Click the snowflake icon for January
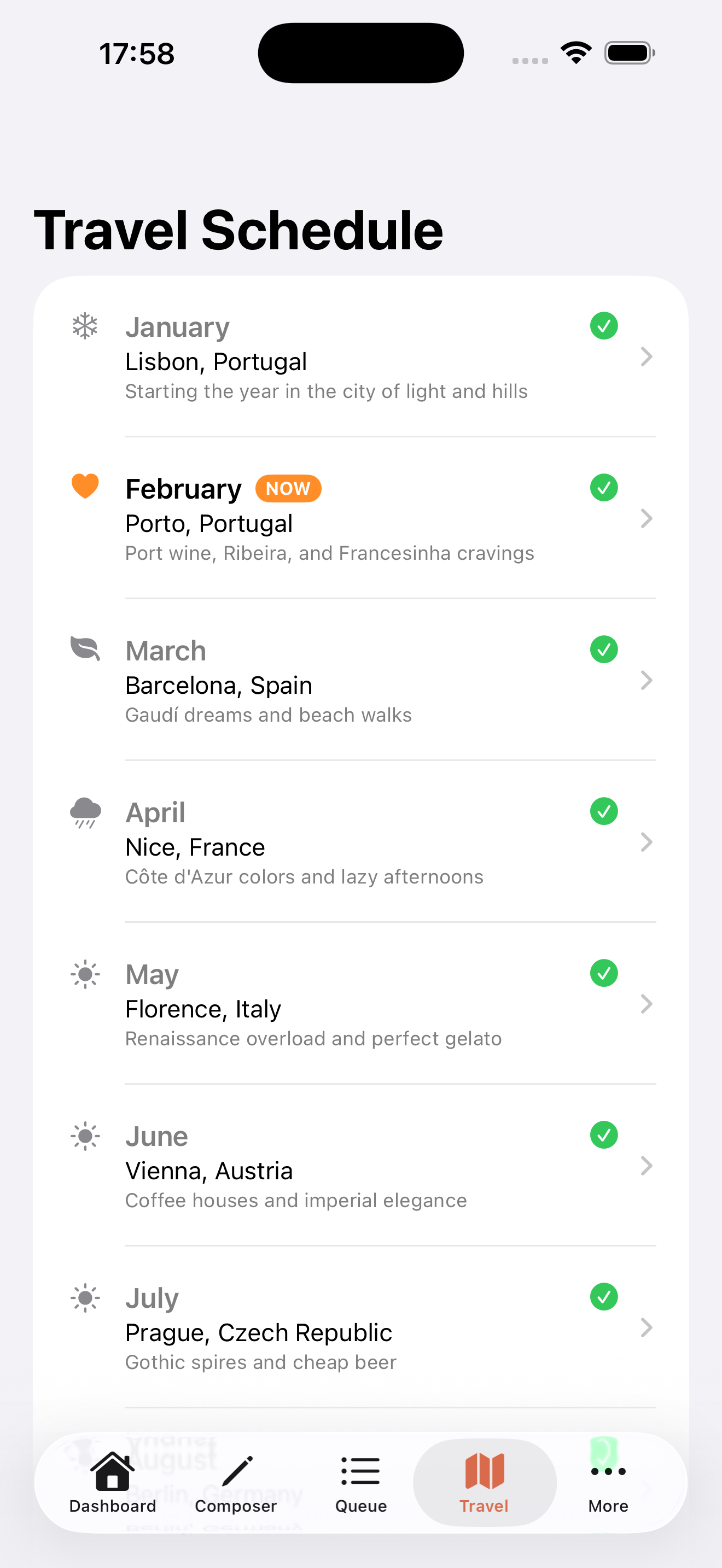Viewport: 722px width, 1568px height. coord(85,326)
